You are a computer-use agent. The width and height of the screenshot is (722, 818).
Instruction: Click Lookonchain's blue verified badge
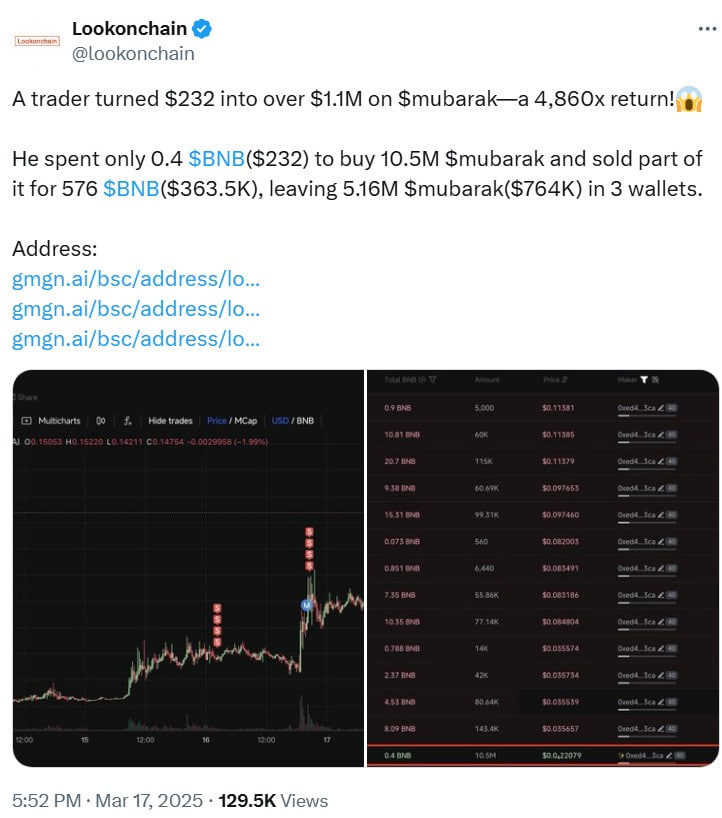pyautogui.click(x=201, y=29)
